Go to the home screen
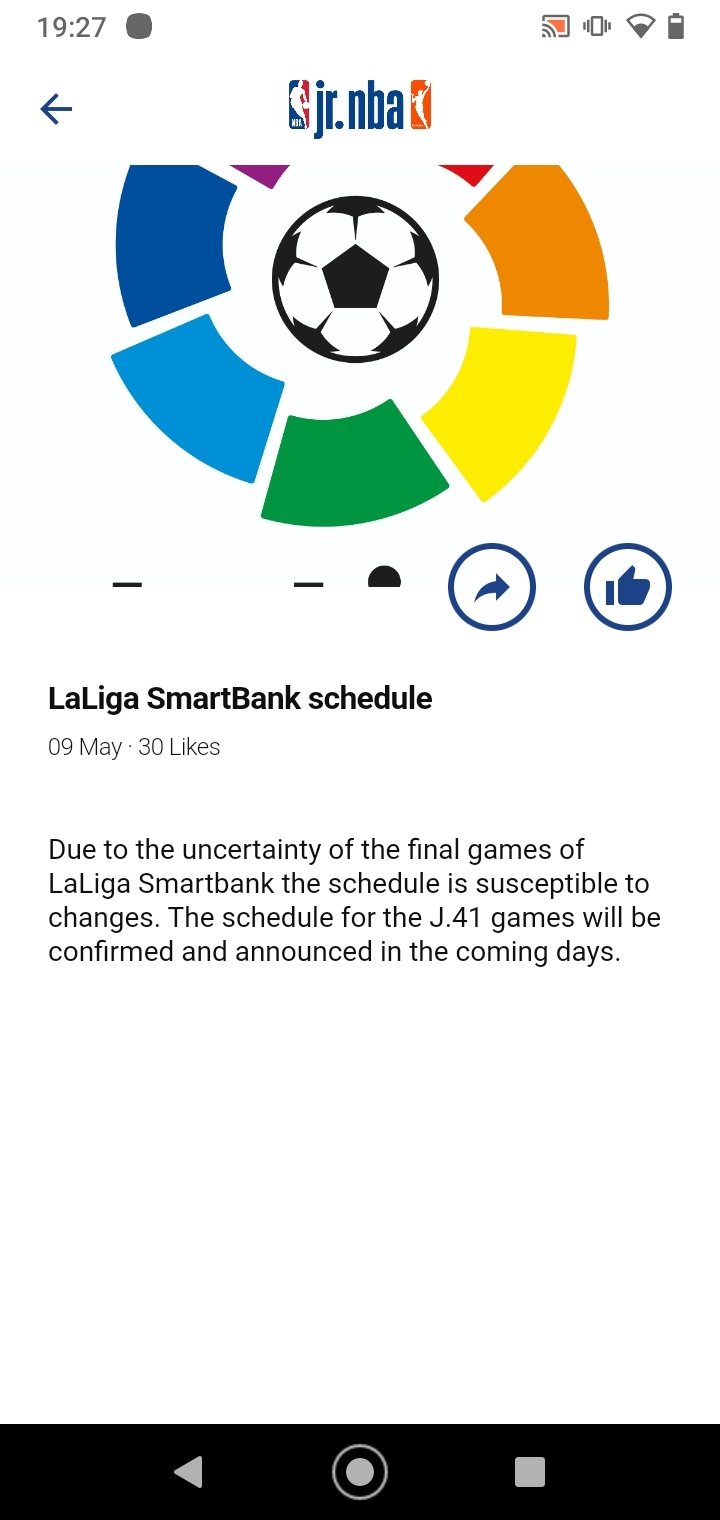Screen dimensions: 720x1520 point(360,1471)
